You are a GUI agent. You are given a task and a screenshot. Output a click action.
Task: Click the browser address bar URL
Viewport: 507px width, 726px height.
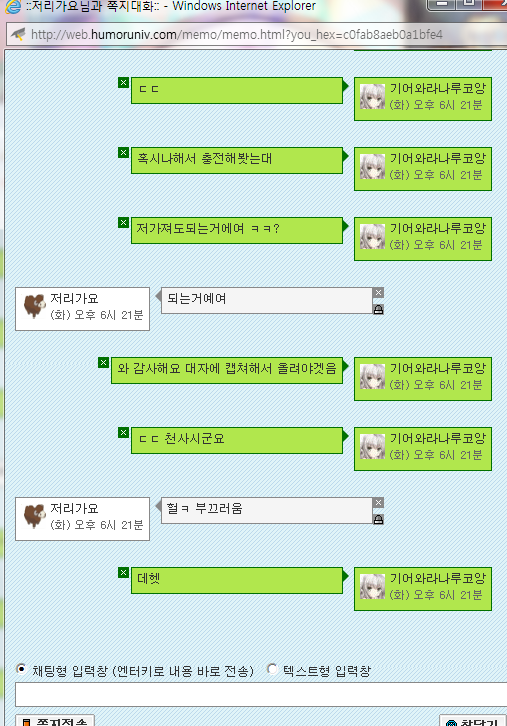[237, 34]
